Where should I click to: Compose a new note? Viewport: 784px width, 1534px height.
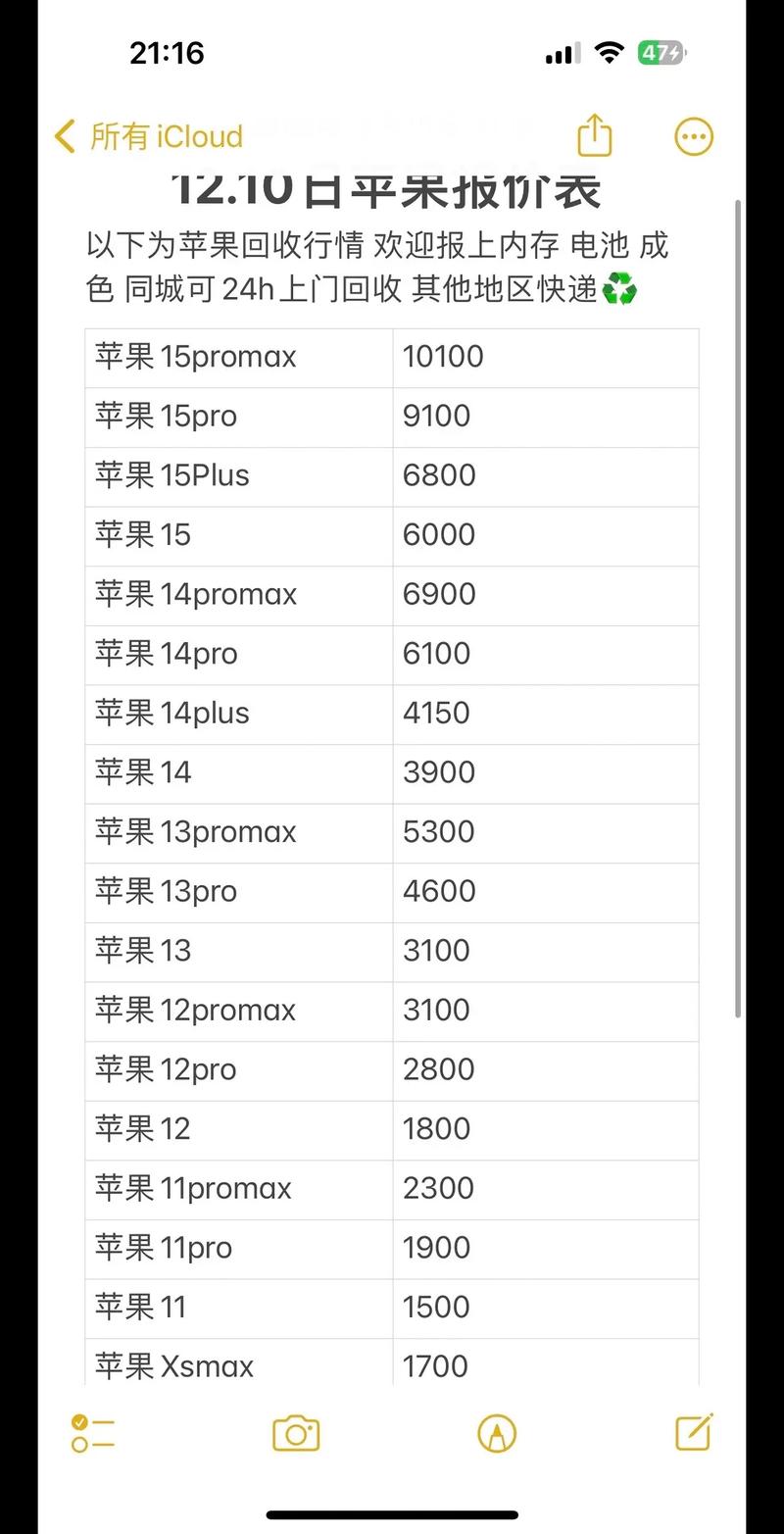click(692, 1433)
